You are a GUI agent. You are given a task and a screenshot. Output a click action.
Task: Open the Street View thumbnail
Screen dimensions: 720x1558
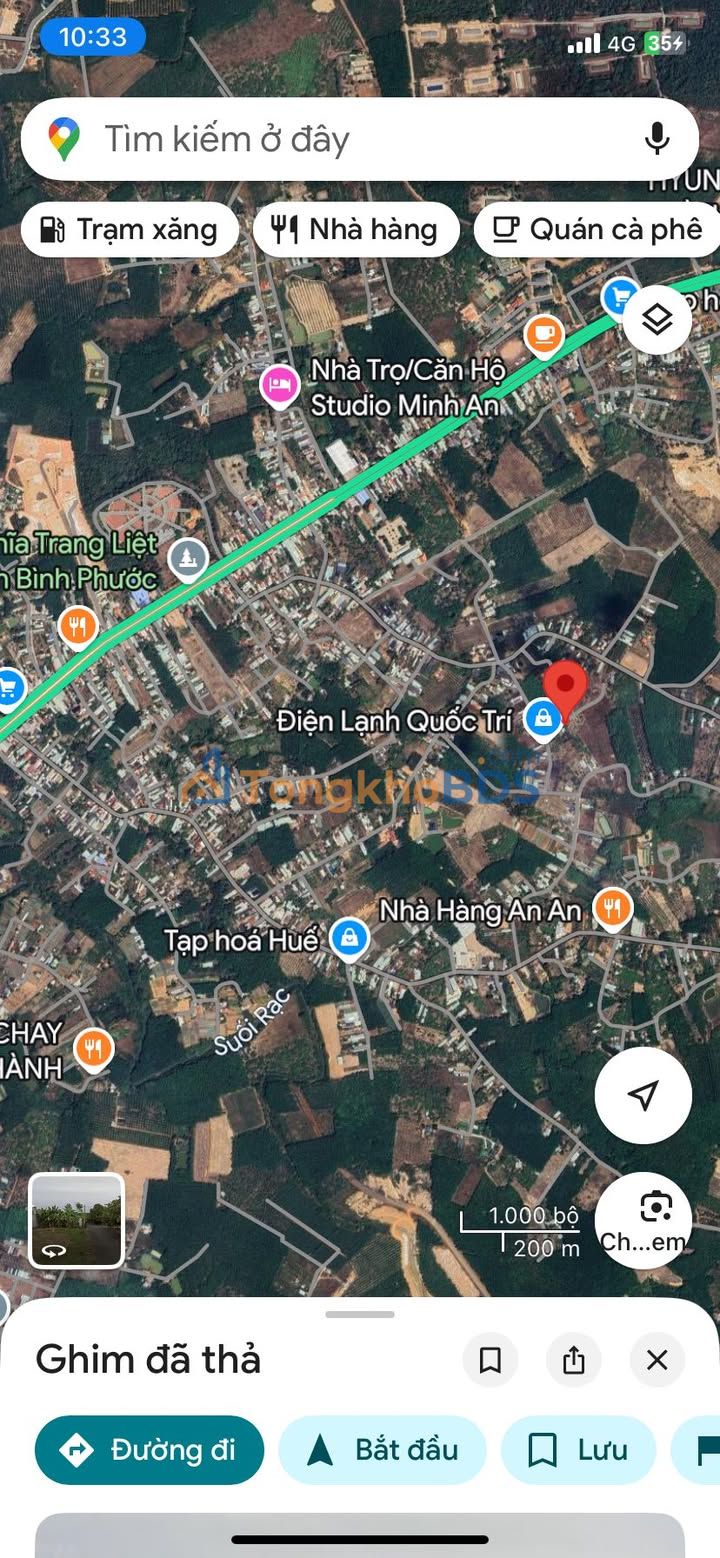tap(77, 1220)
